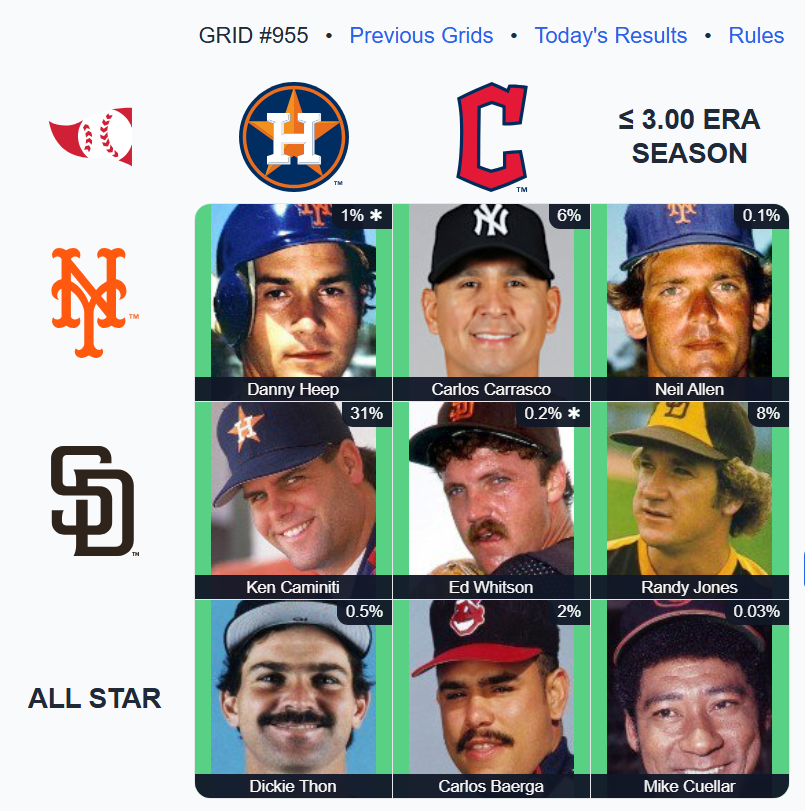Open the Previous Grids link
This screenshot has width=805, height=811.
(421, 36)
